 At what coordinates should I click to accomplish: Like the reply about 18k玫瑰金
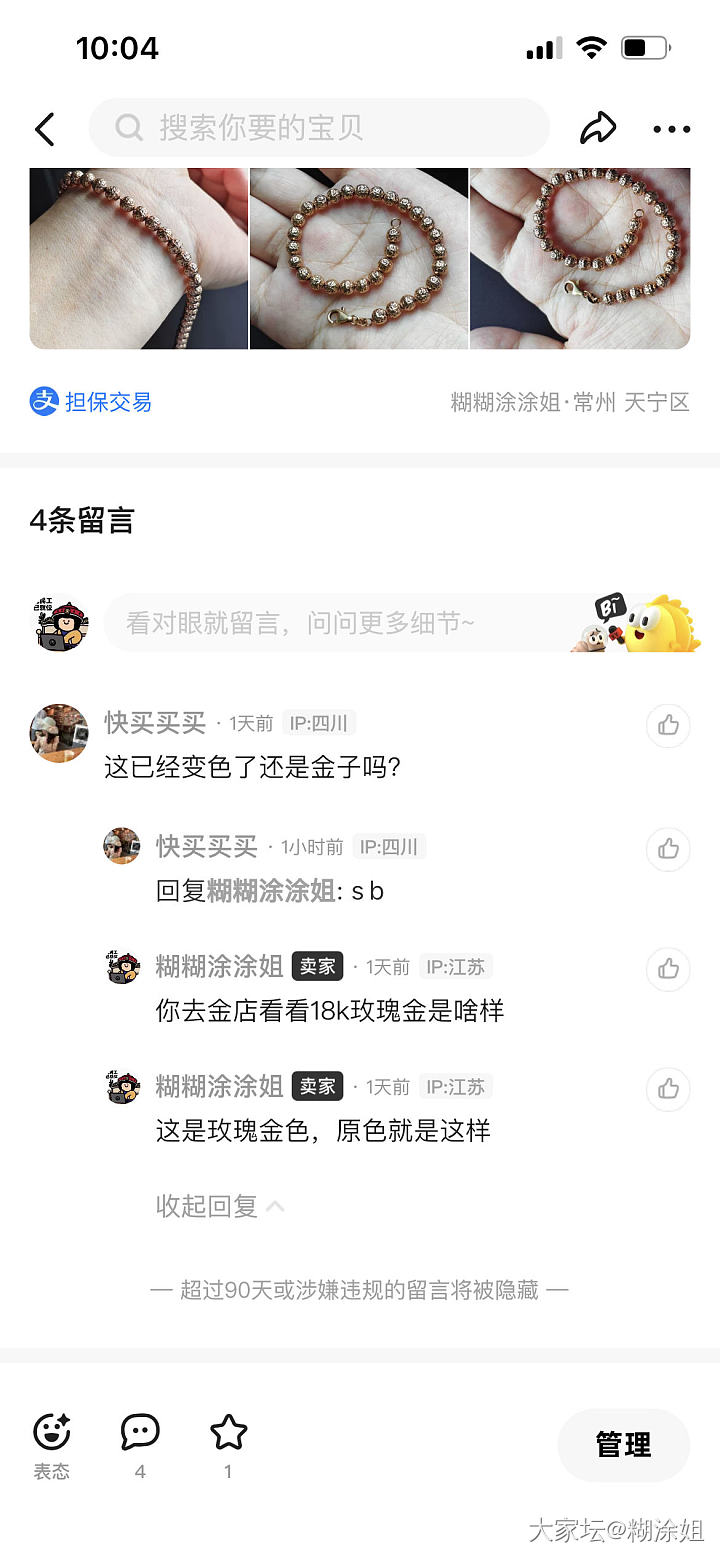tap(668, 968)
